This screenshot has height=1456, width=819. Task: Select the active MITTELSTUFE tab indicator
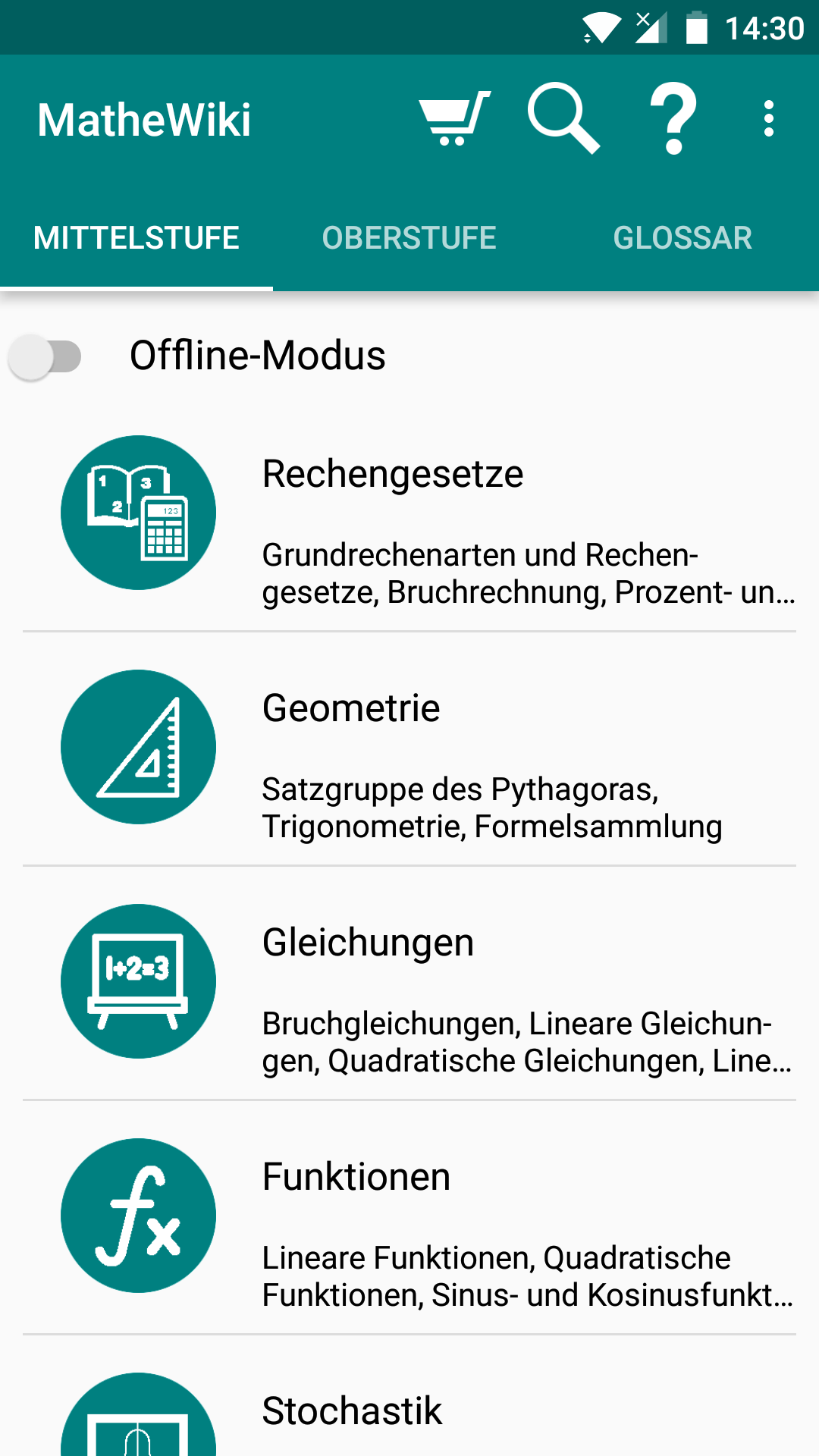pos(136,237)
